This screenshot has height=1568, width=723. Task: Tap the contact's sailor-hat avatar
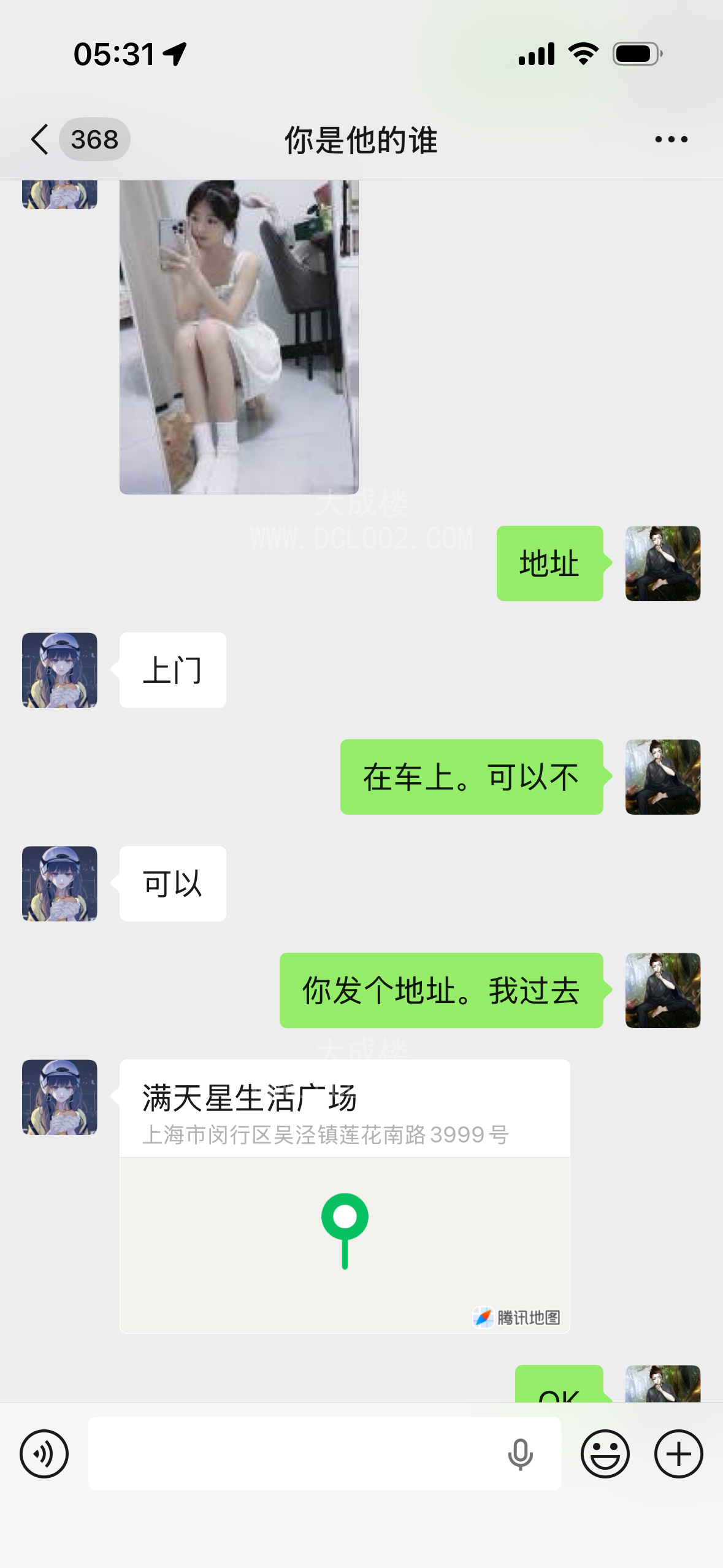tap(59, 669)
